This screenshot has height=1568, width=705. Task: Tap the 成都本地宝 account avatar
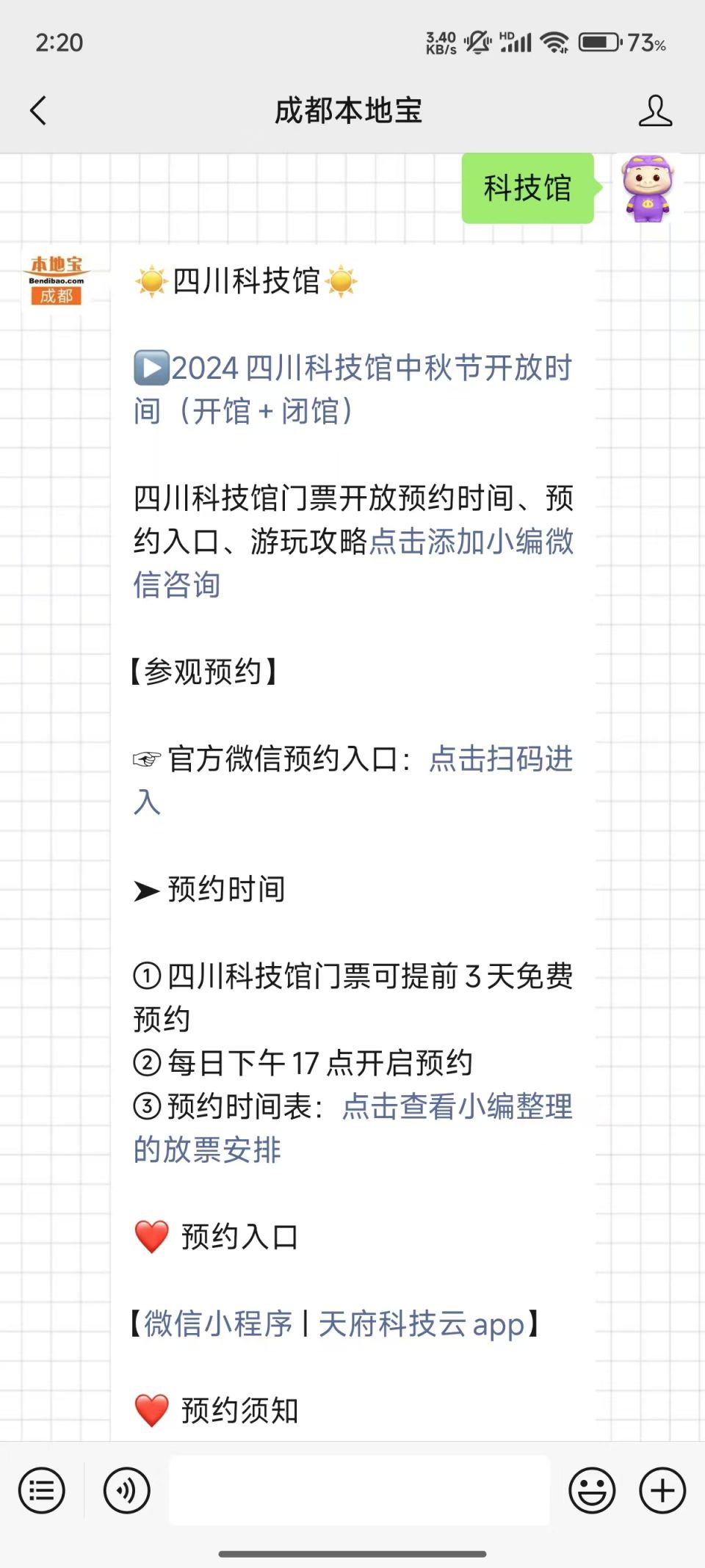coord(57,280)
